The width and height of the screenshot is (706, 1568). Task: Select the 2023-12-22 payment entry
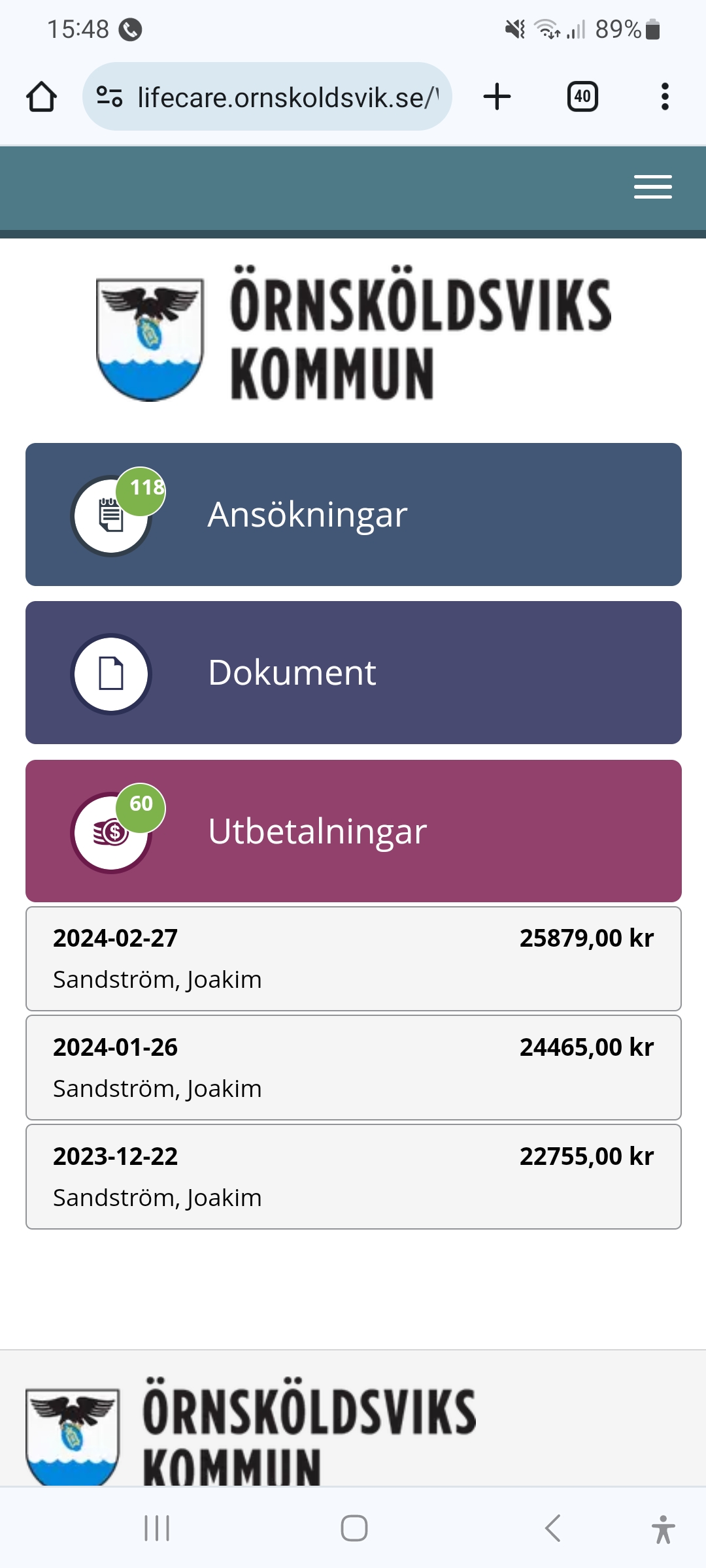coord(353,1177)
